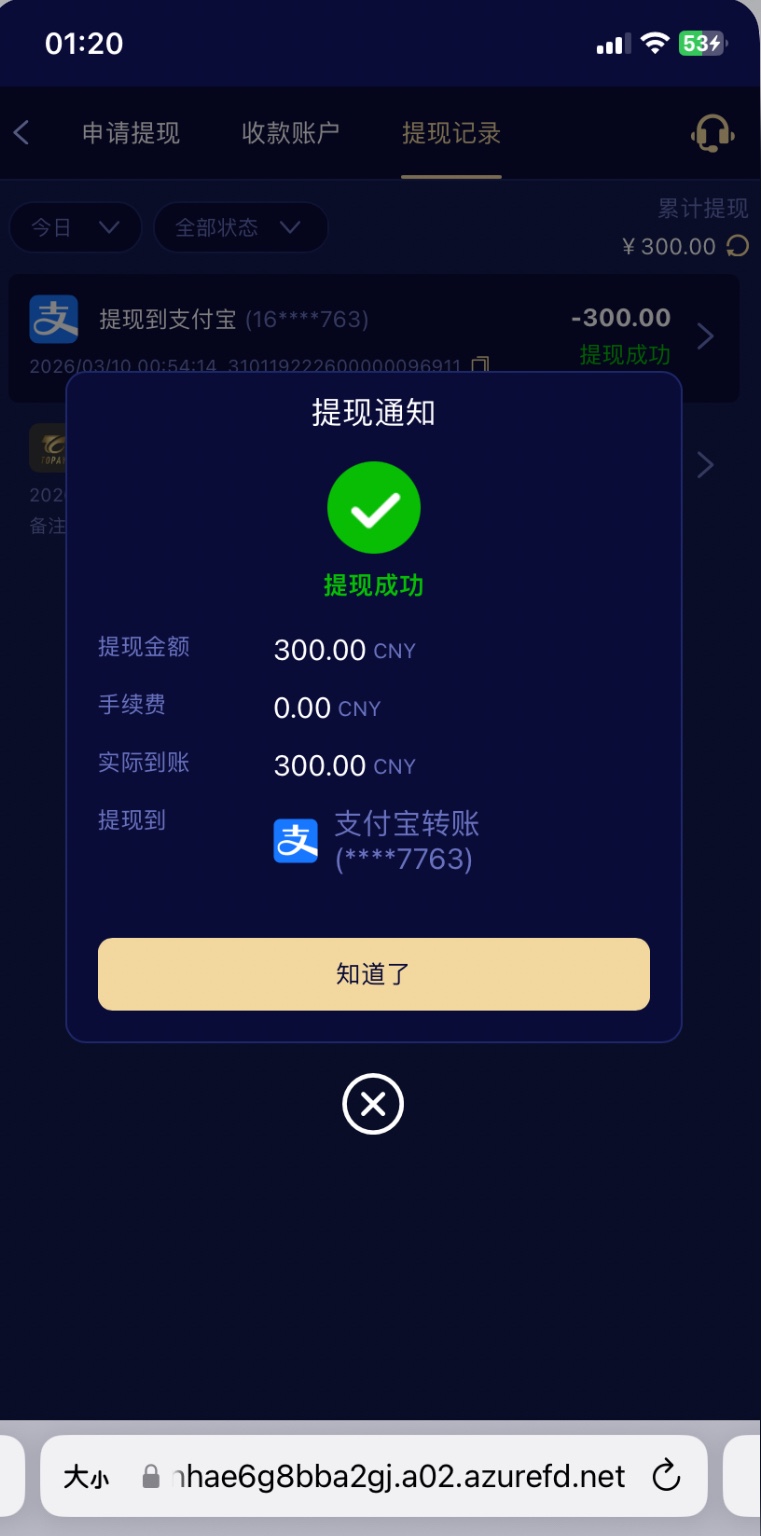The height and width of the screenshot is (1536, 761).
Task: Expand the 今日 date dropdown
Action: (75, 228)
